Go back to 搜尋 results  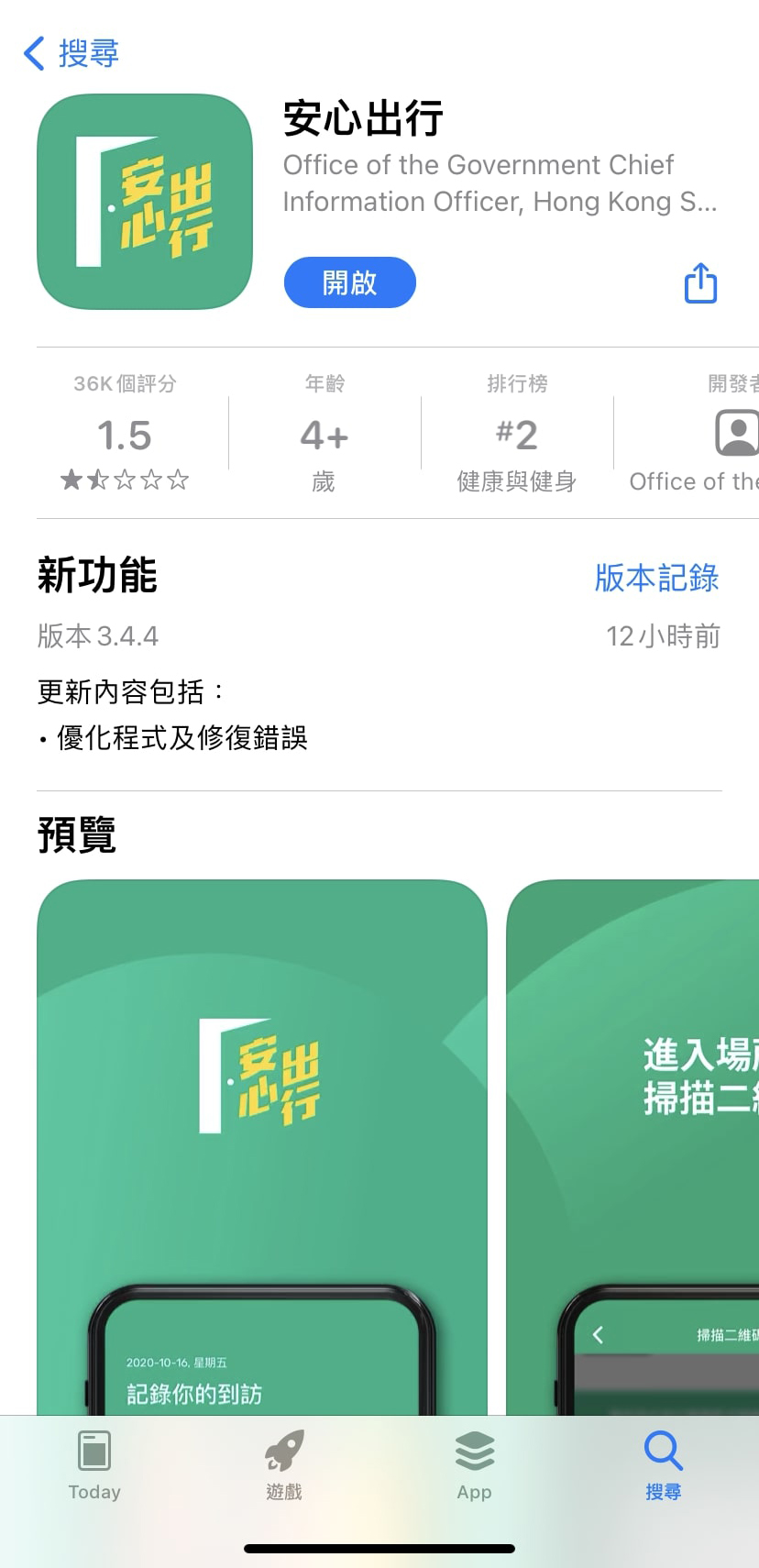(x=71, y=53)
